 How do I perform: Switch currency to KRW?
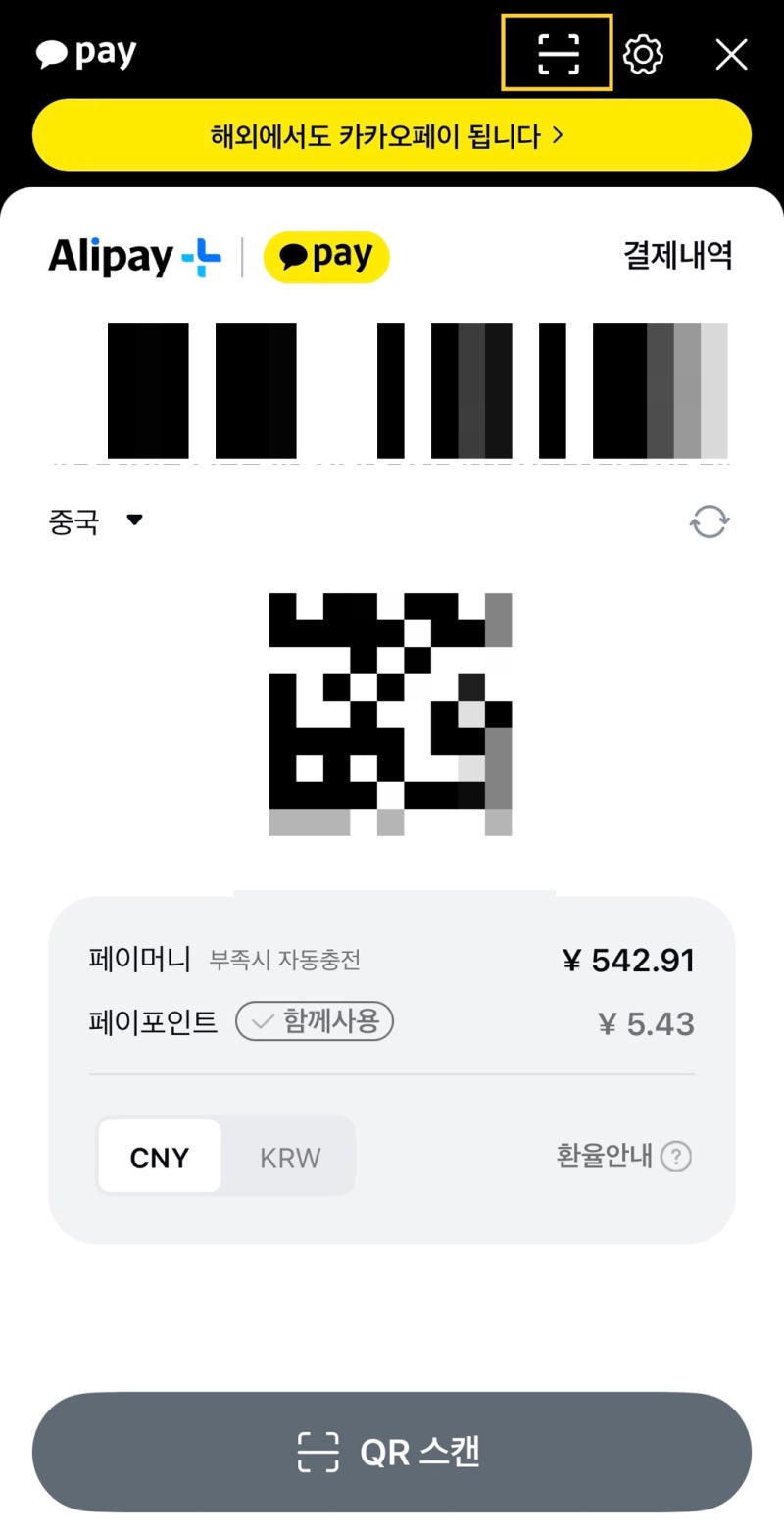pos(289,1156)
